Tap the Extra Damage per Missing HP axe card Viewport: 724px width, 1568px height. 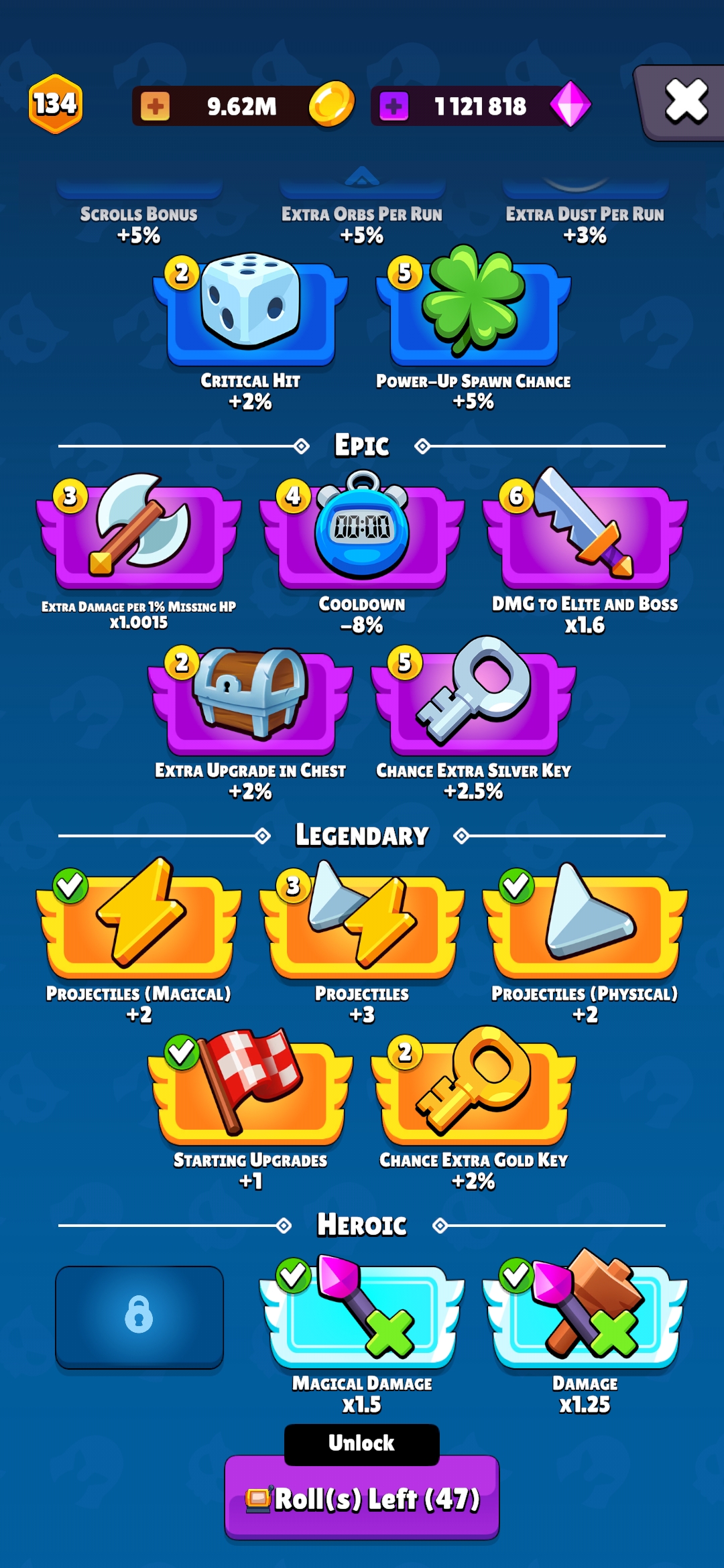(x=139, y=531)
